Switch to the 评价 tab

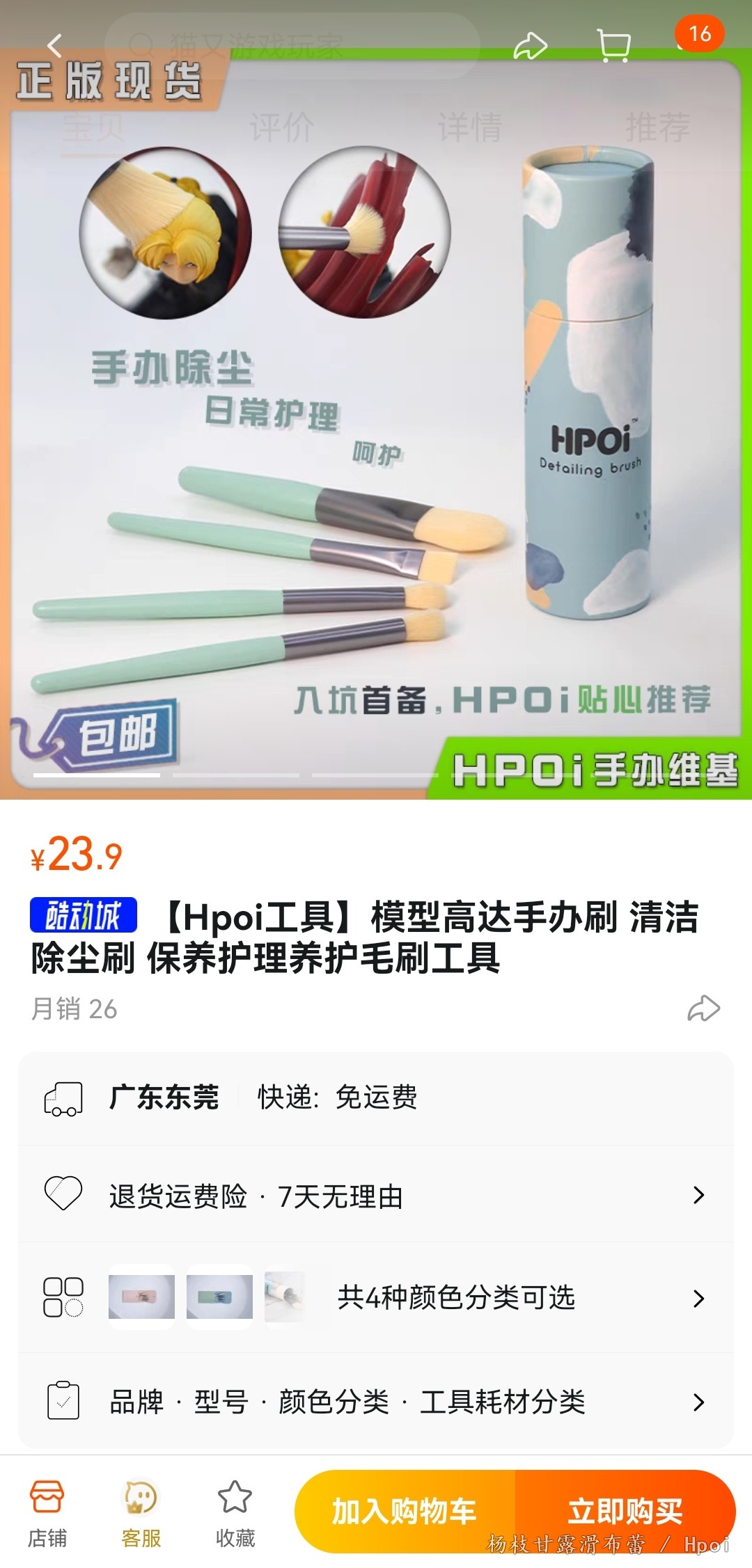tap(282, 128)
